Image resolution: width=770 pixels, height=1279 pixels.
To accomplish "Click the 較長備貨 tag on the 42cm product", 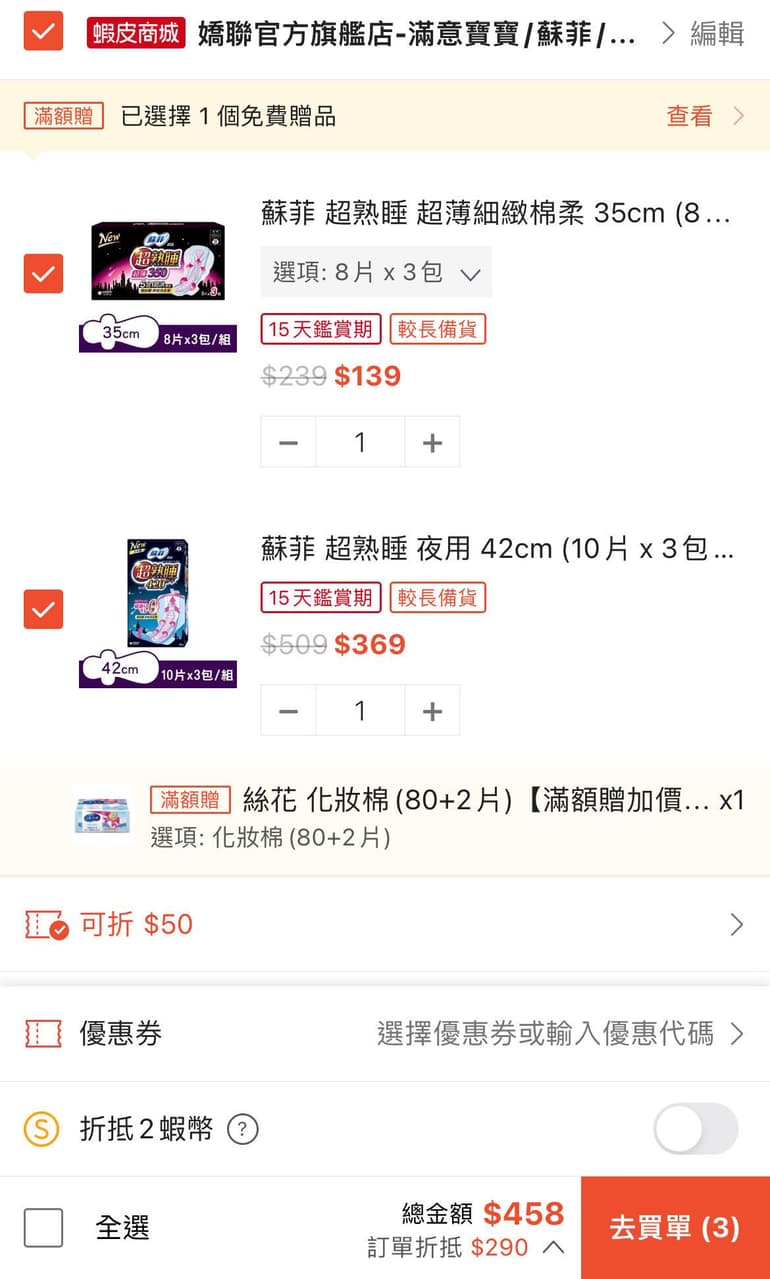I will point(437,598).
